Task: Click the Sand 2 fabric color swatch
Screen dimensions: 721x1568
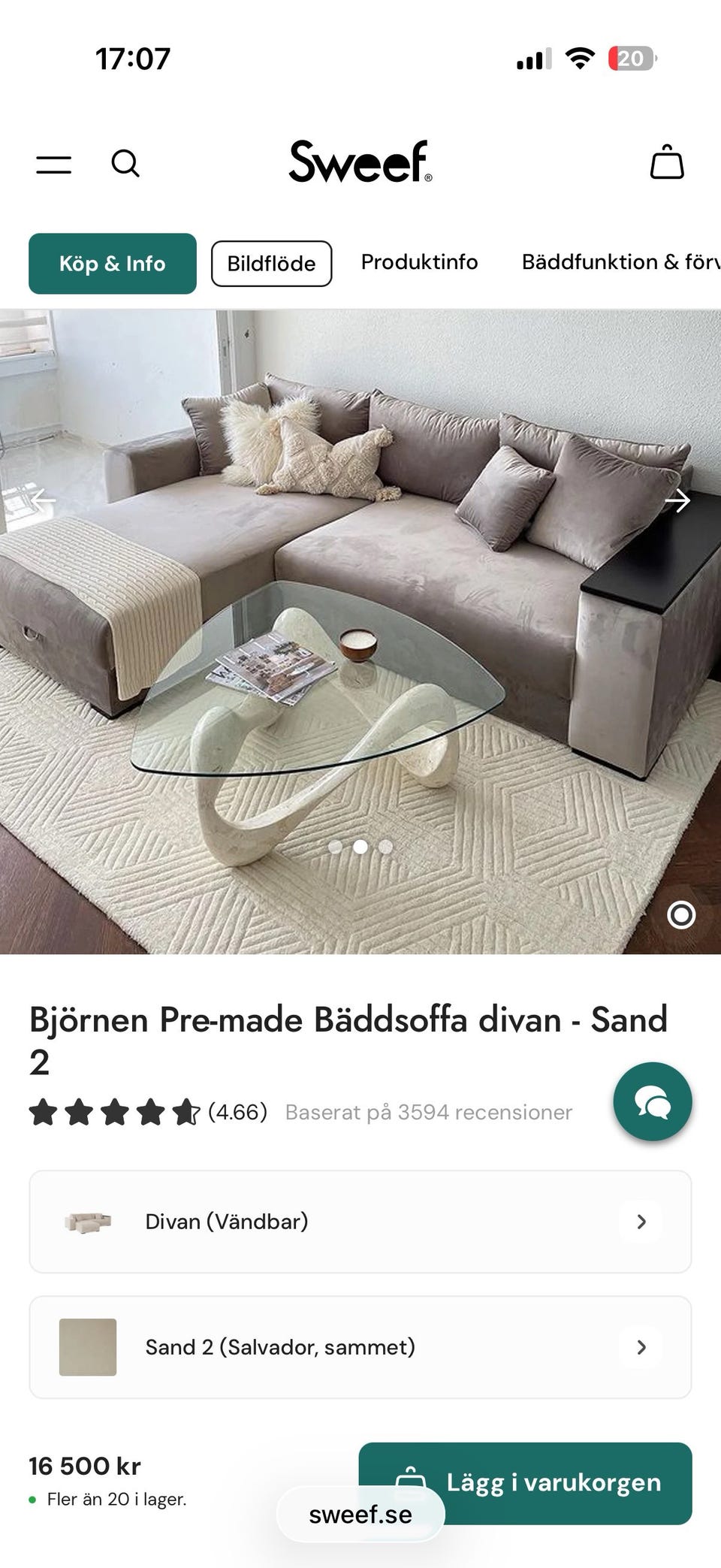Action: (x=88, y=1347)
